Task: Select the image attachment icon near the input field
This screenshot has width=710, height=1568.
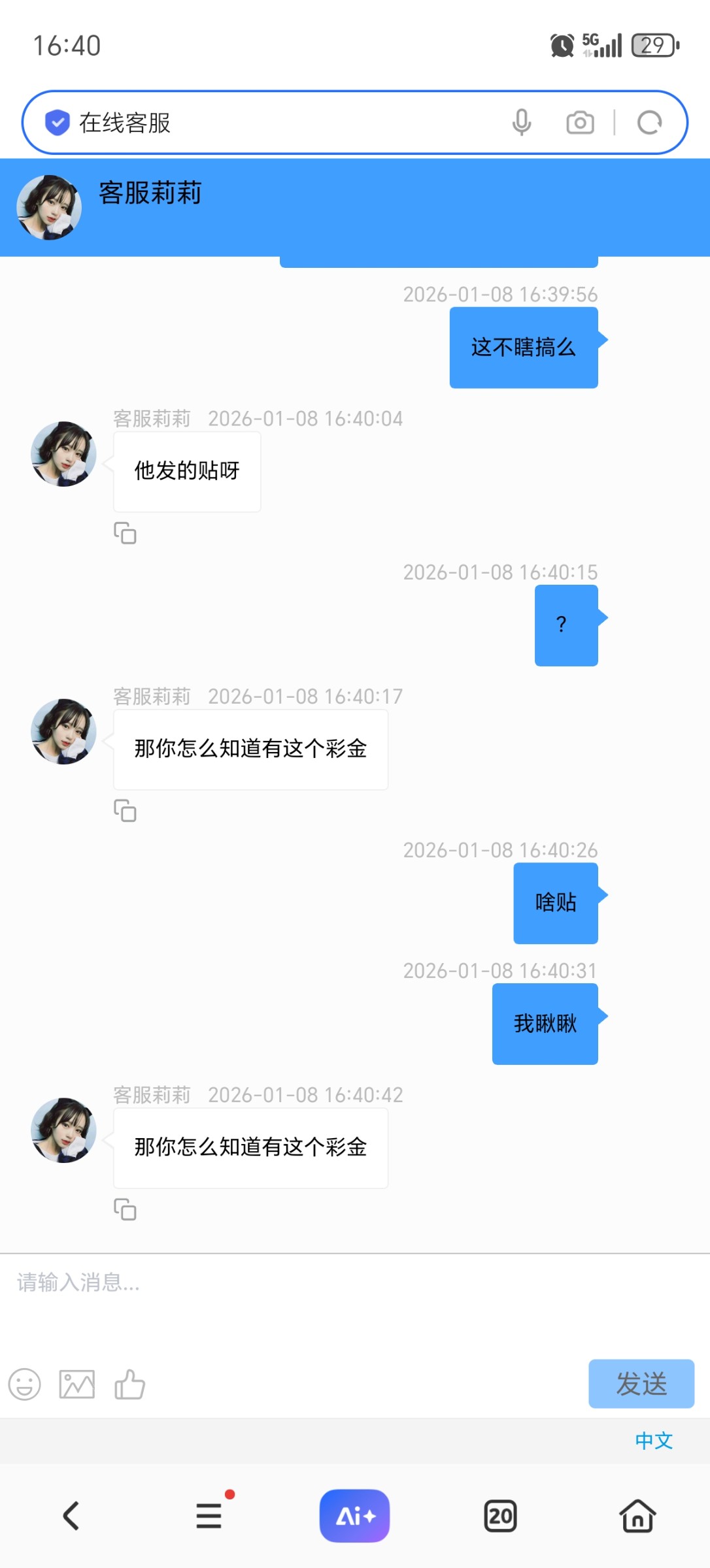Action: [x=77, y=1384]
